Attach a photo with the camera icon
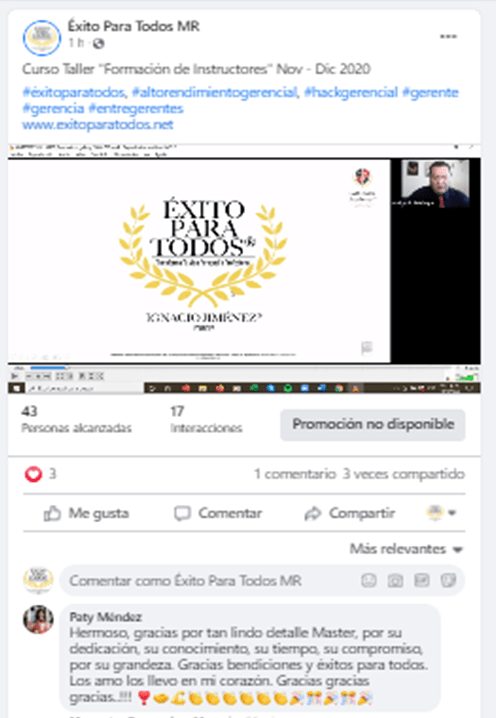 click(395, 581)
